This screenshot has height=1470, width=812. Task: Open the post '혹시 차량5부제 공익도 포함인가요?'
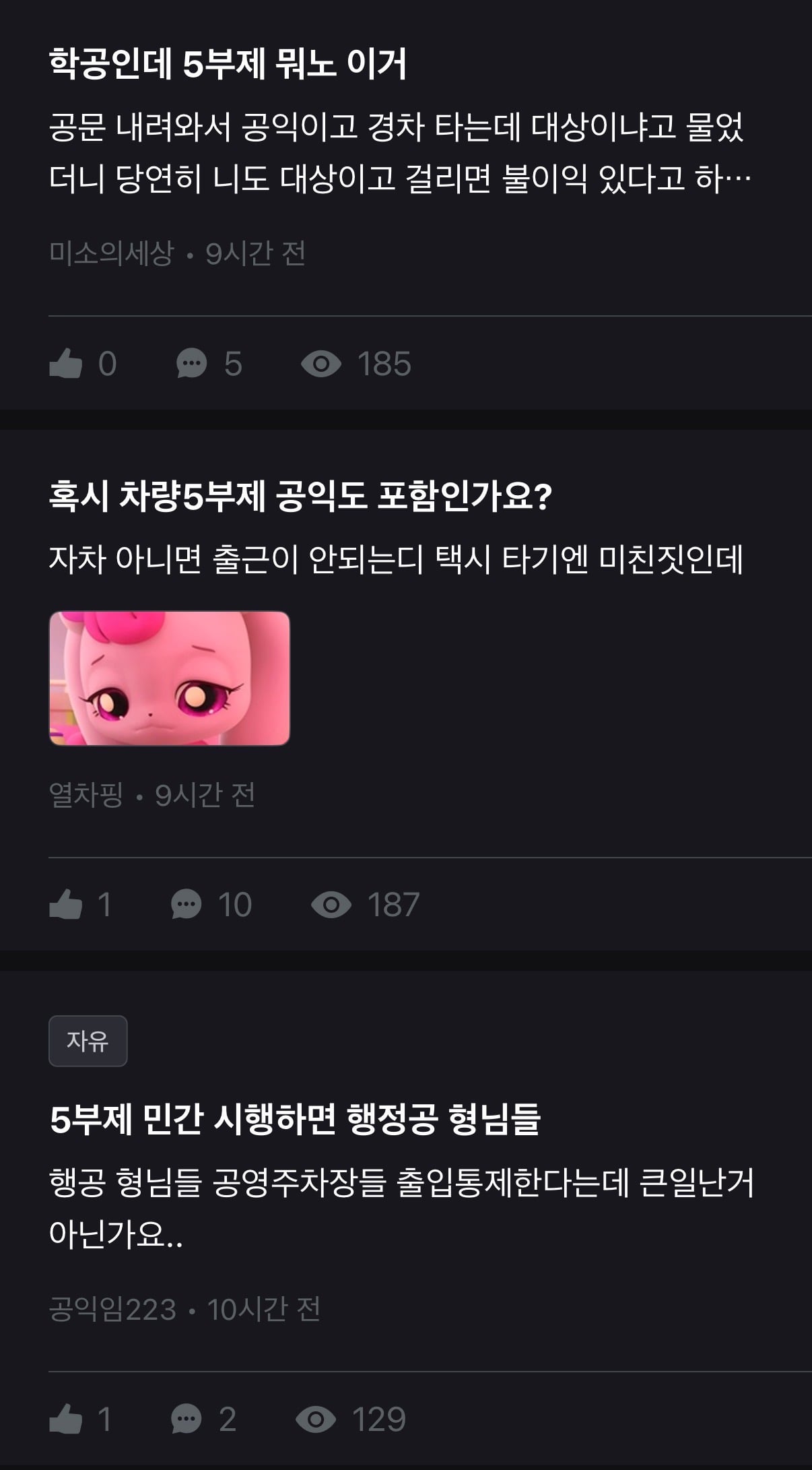coord(300,497)
